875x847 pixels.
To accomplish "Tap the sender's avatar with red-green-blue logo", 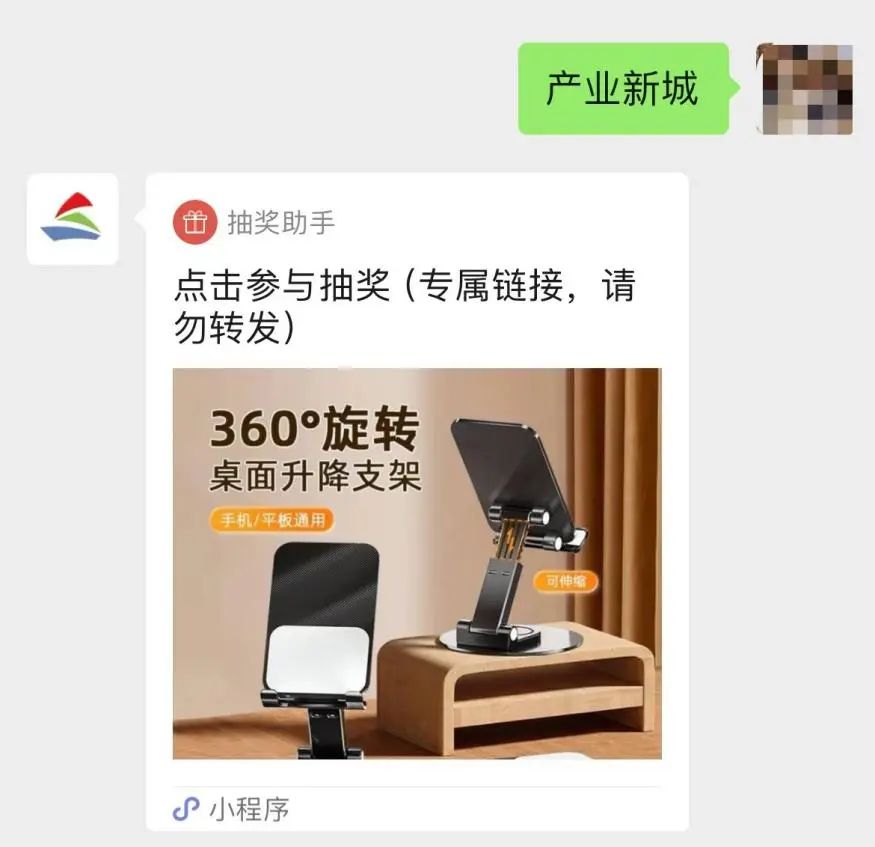I will click(x=72, y=219).
